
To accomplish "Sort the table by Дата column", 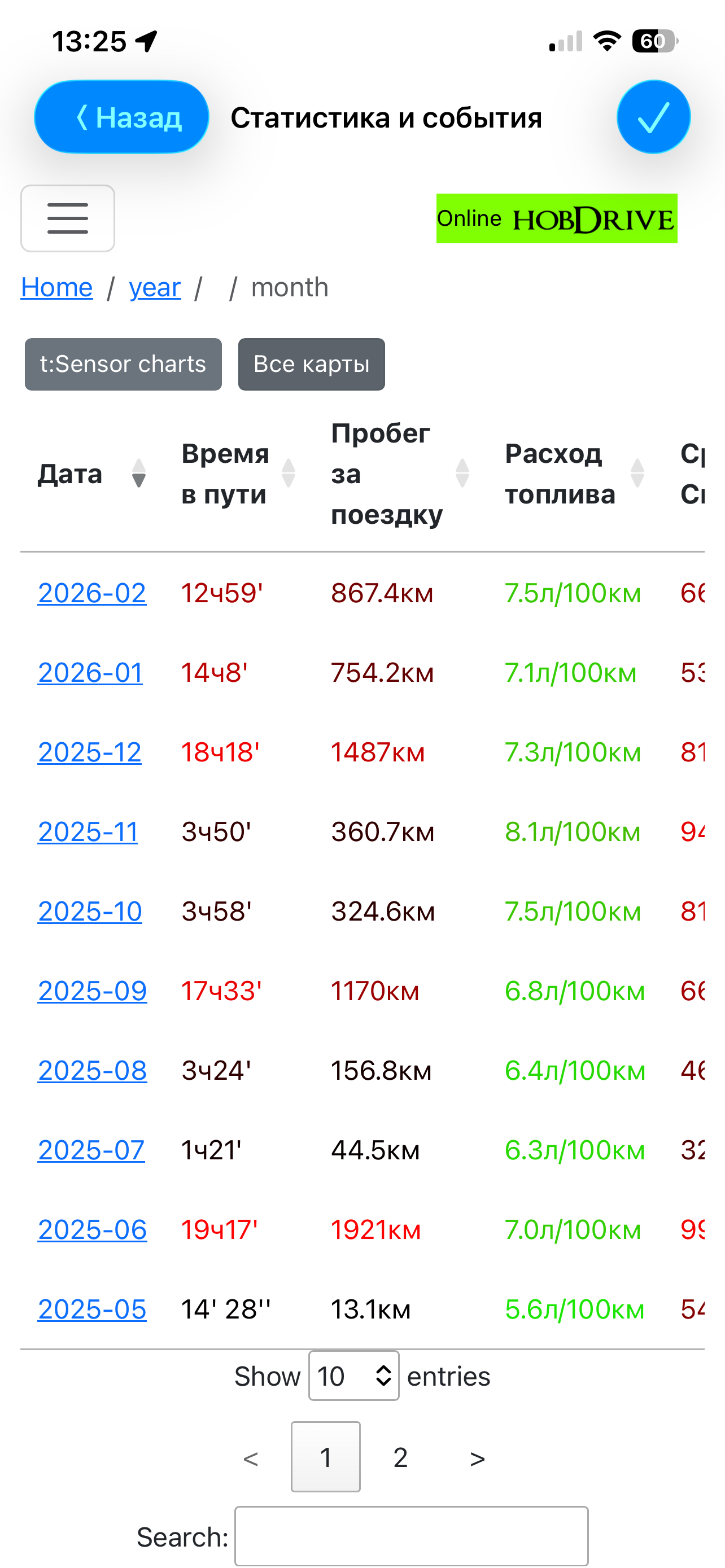I will tap(92, 474).
